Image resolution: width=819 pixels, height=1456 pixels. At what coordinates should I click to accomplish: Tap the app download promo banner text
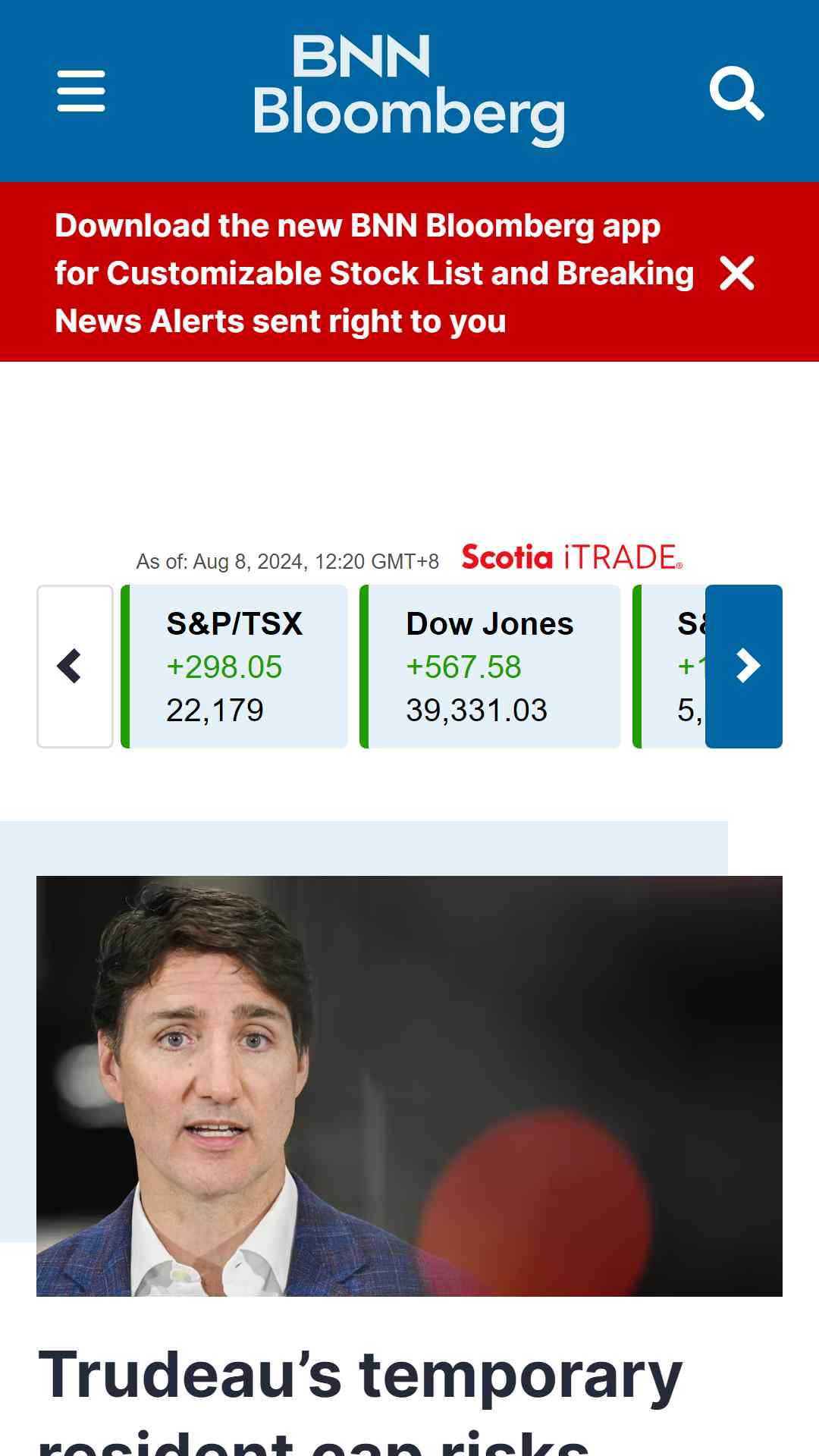[375, 273]
